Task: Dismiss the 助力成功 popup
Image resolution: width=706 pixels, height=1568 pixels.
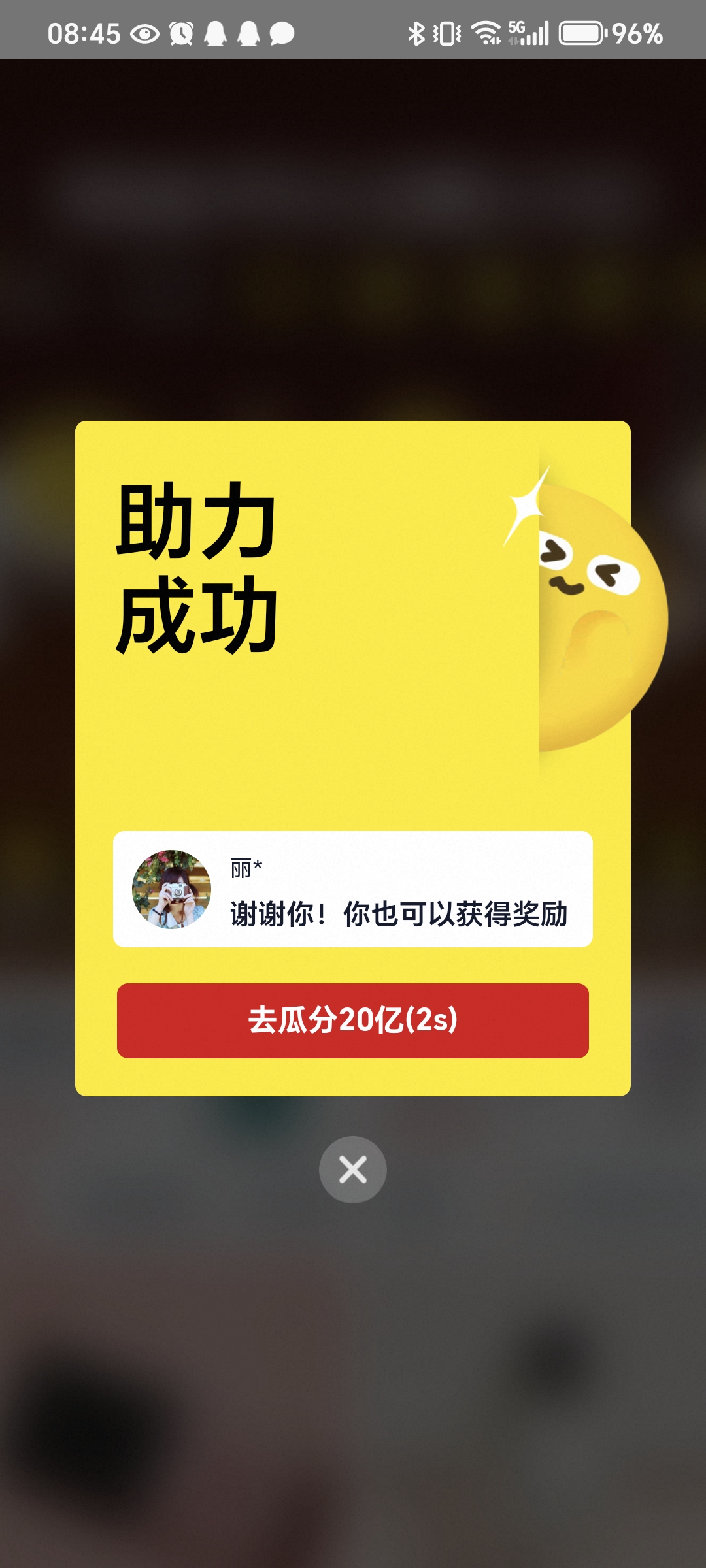Action: click(353, 1169)
